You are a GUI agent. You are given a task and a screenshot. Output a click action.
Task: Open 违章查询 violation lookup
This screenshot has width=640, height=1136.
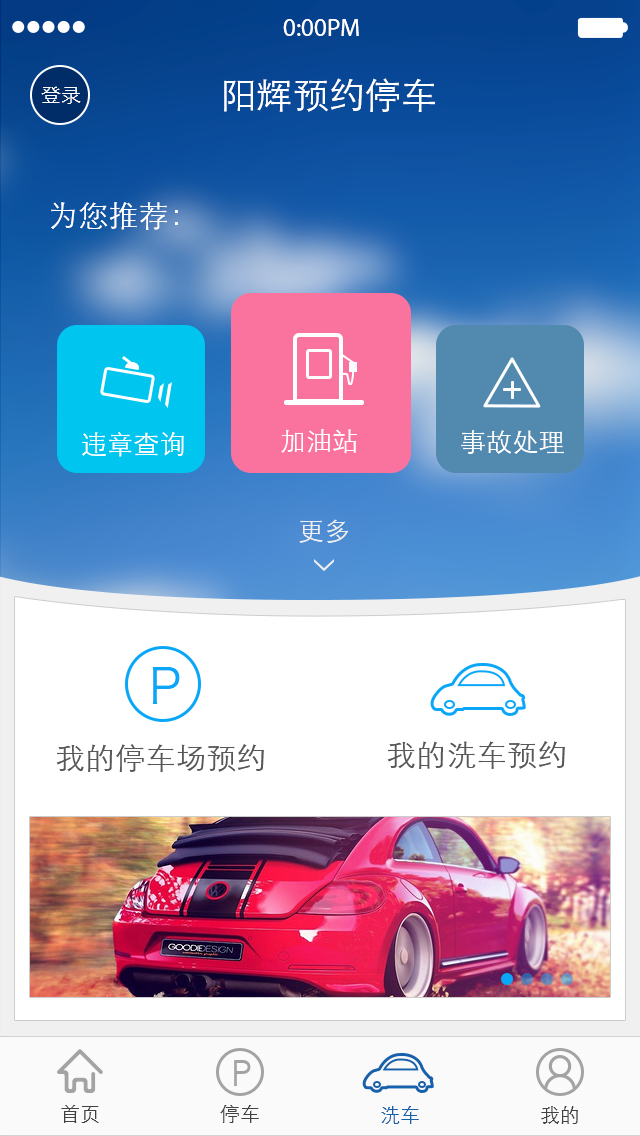coord(131,398)
